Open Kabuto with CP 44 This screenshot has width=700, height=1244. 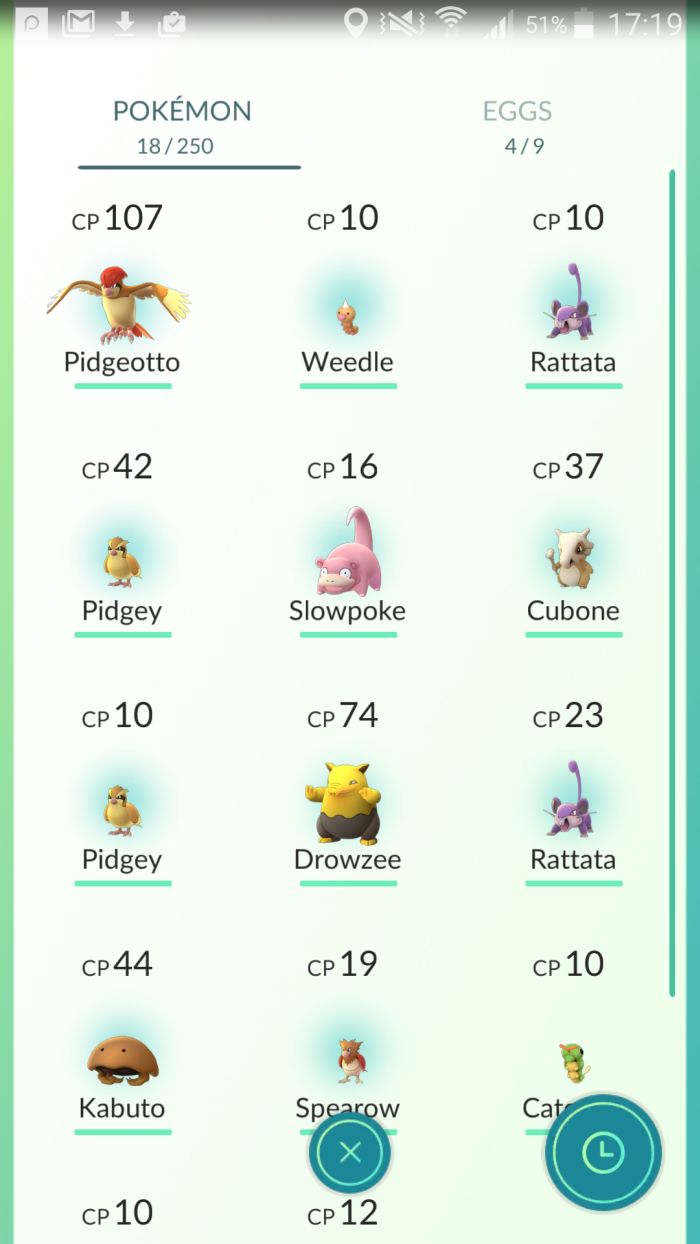point(122,1060)
